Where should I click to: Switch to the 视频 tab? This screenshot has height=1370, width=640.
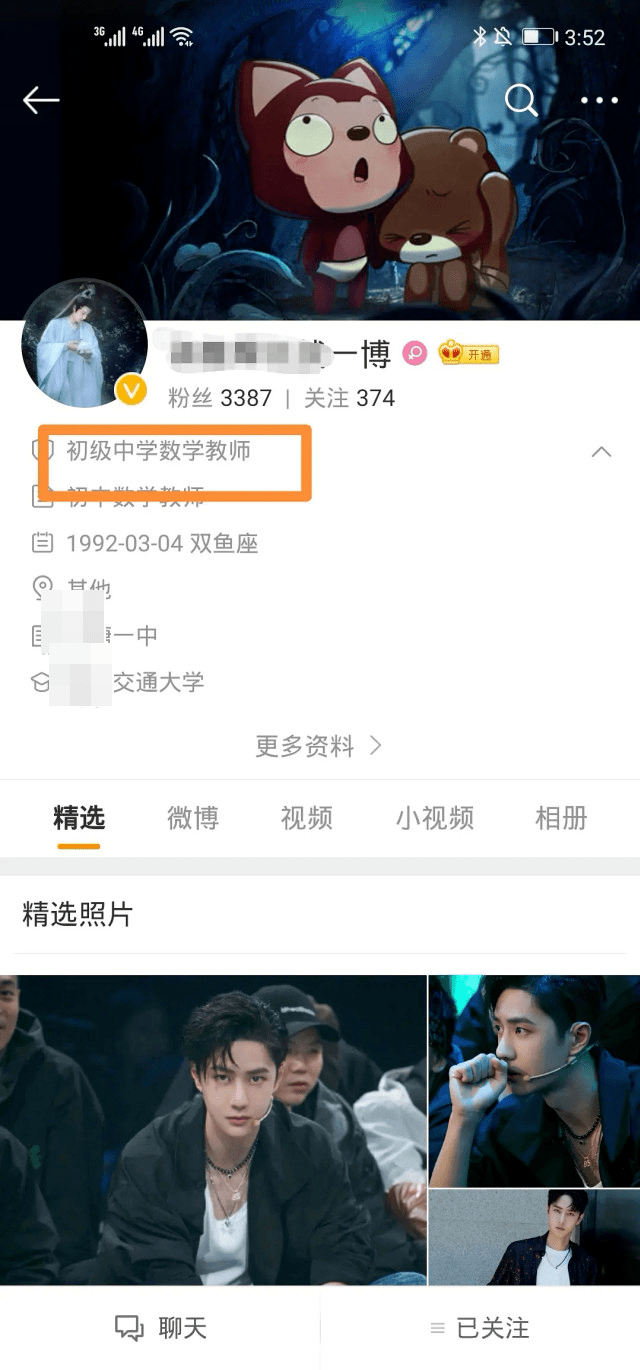[306, 818]
